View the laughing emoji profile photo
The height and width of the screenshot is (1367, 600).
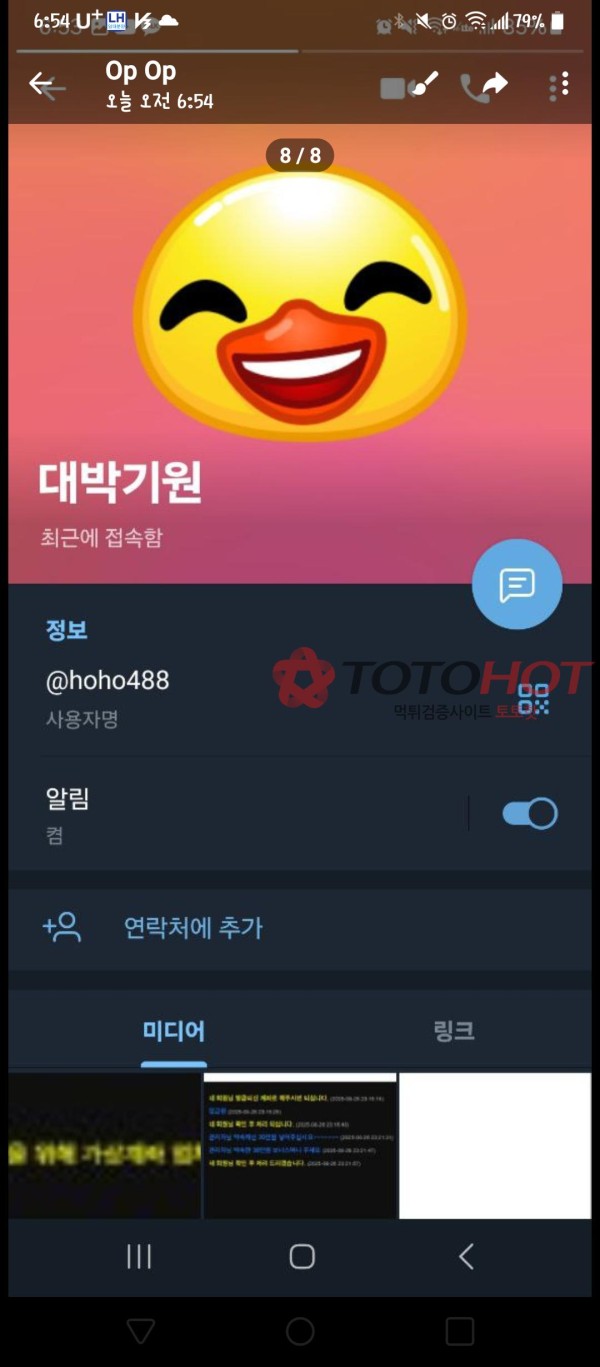[300, 300]
